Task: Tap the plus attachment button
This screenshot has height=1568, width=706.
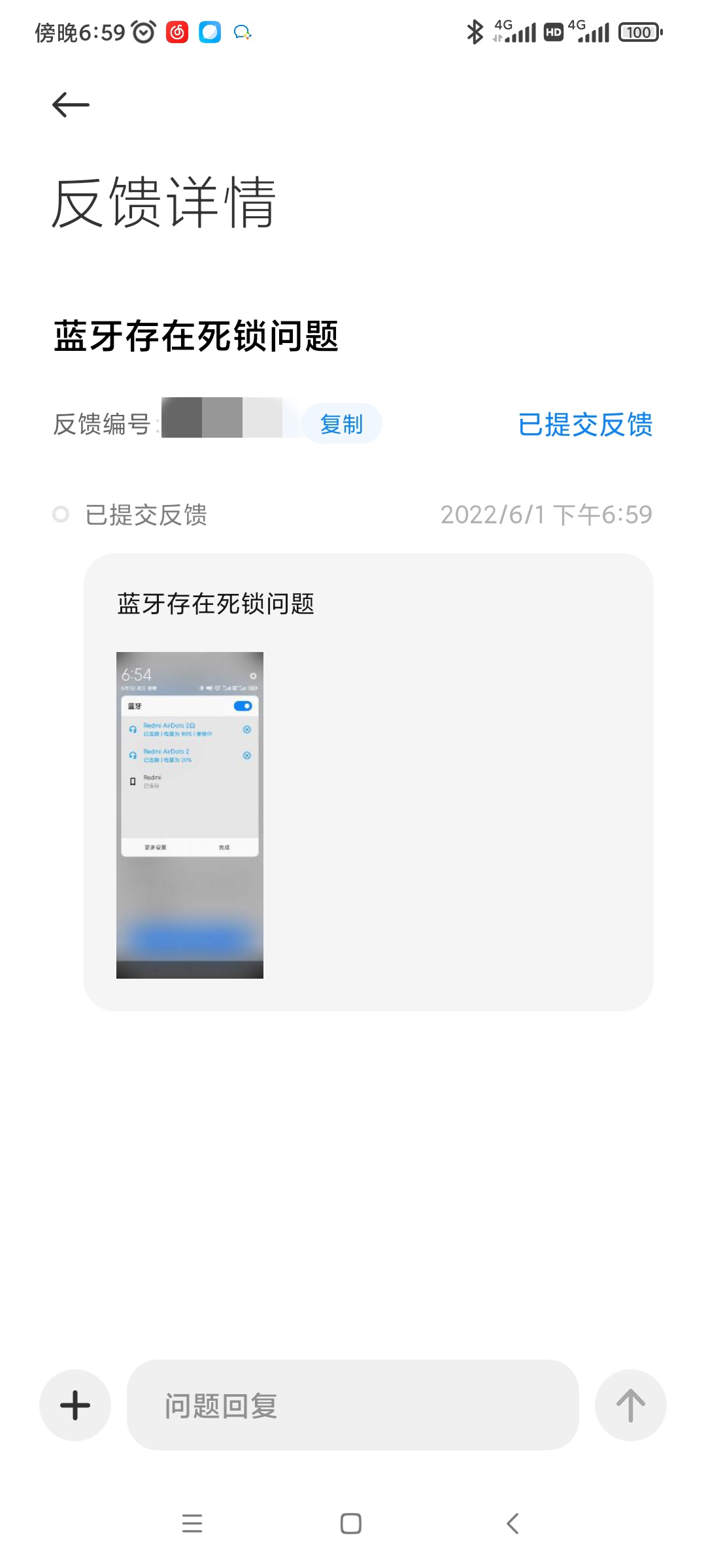Action: (x=75, y=1405)
